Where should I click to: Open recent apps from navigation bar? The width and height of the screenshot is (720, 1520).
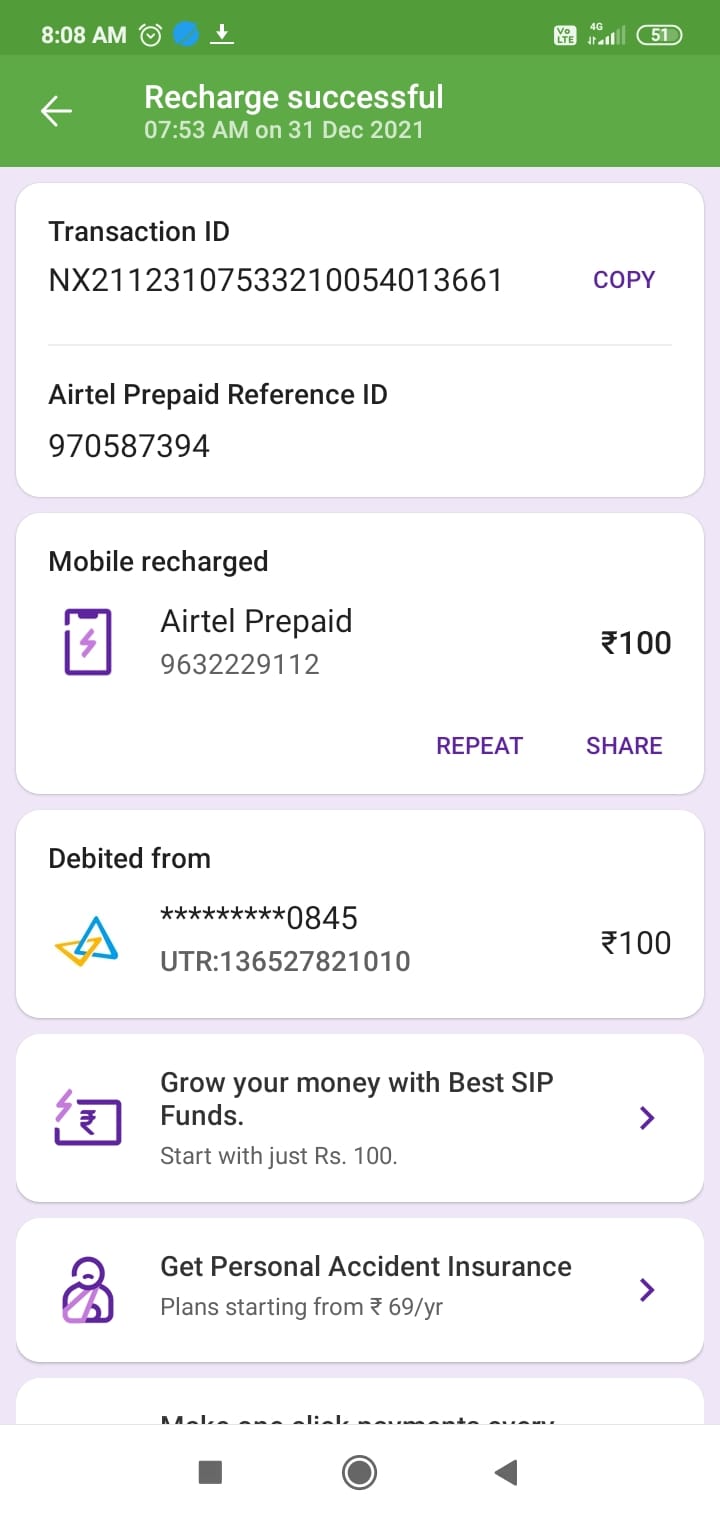point(210,1472)
